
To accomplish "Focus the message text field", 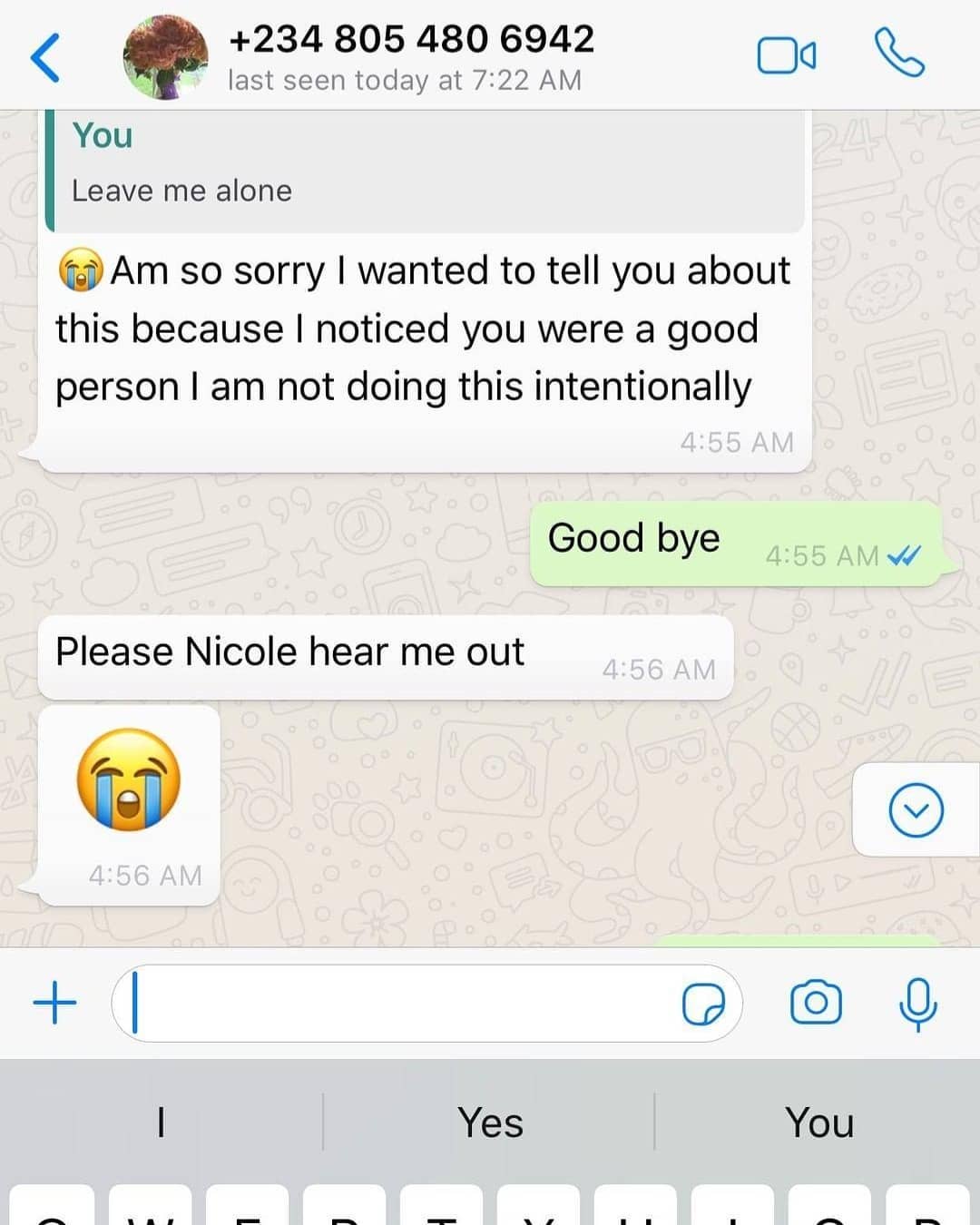I will point(399,1004).
